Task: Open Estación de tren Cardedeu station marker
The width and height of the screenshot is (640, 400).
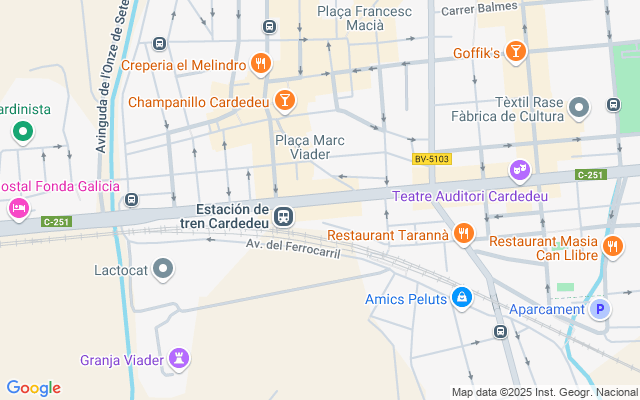Action: tap(285, 215)
